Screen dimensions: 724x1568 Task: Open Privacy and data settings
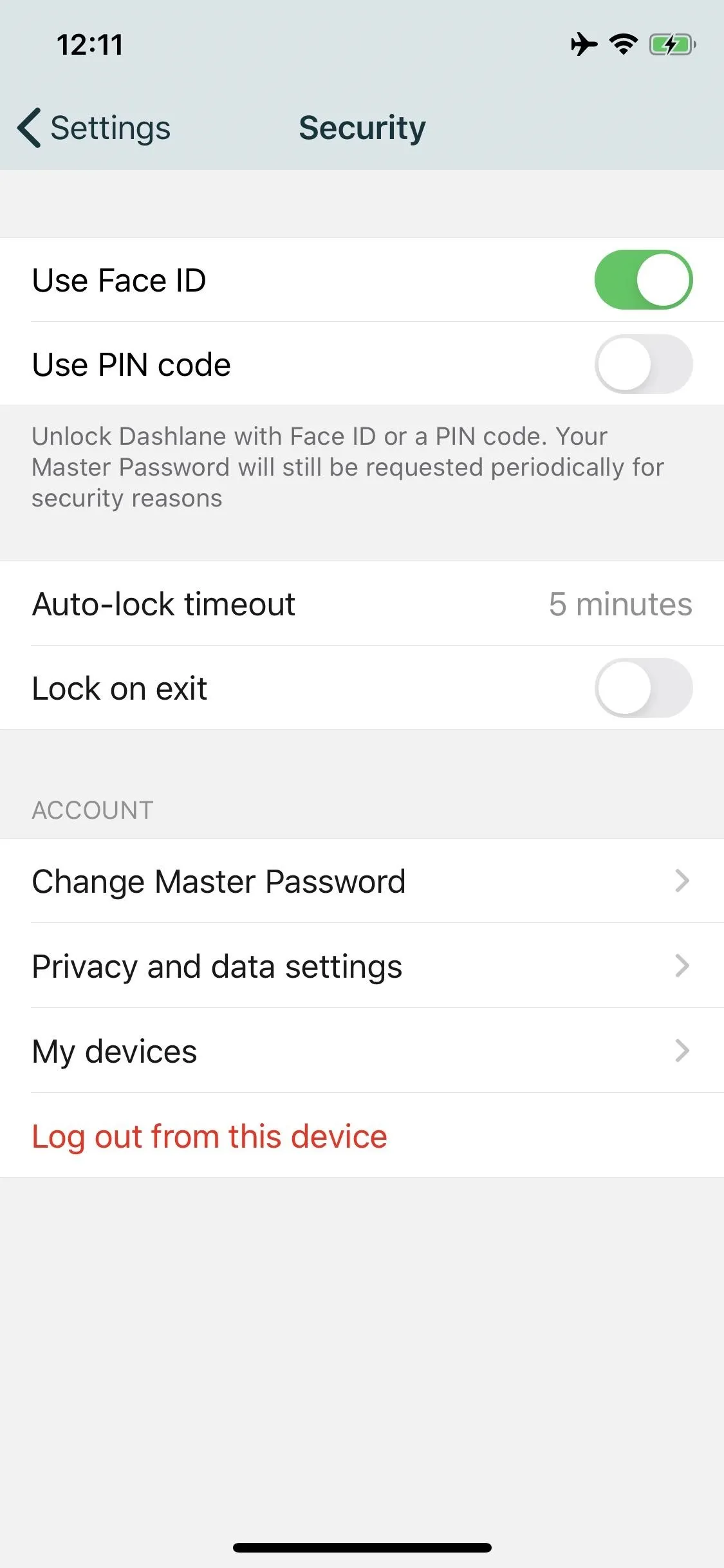click(x=362, y=966)
